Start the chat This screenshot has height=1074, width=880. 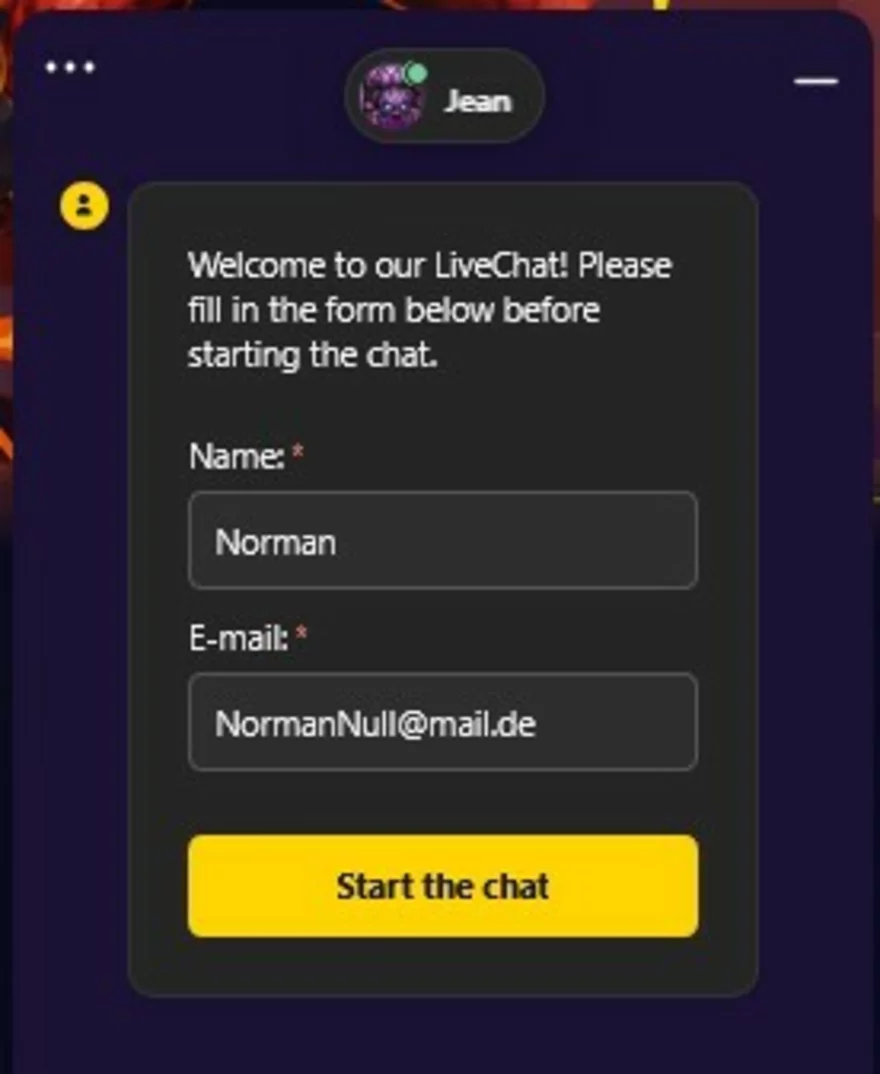pos(442,886)
